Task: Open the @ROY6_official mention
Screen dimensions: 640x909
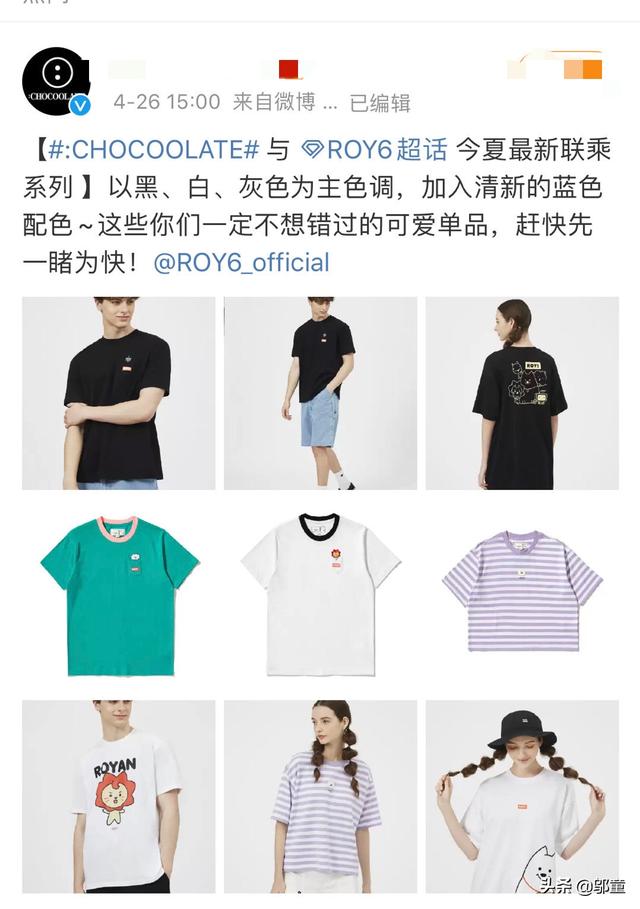Action: 241,263
